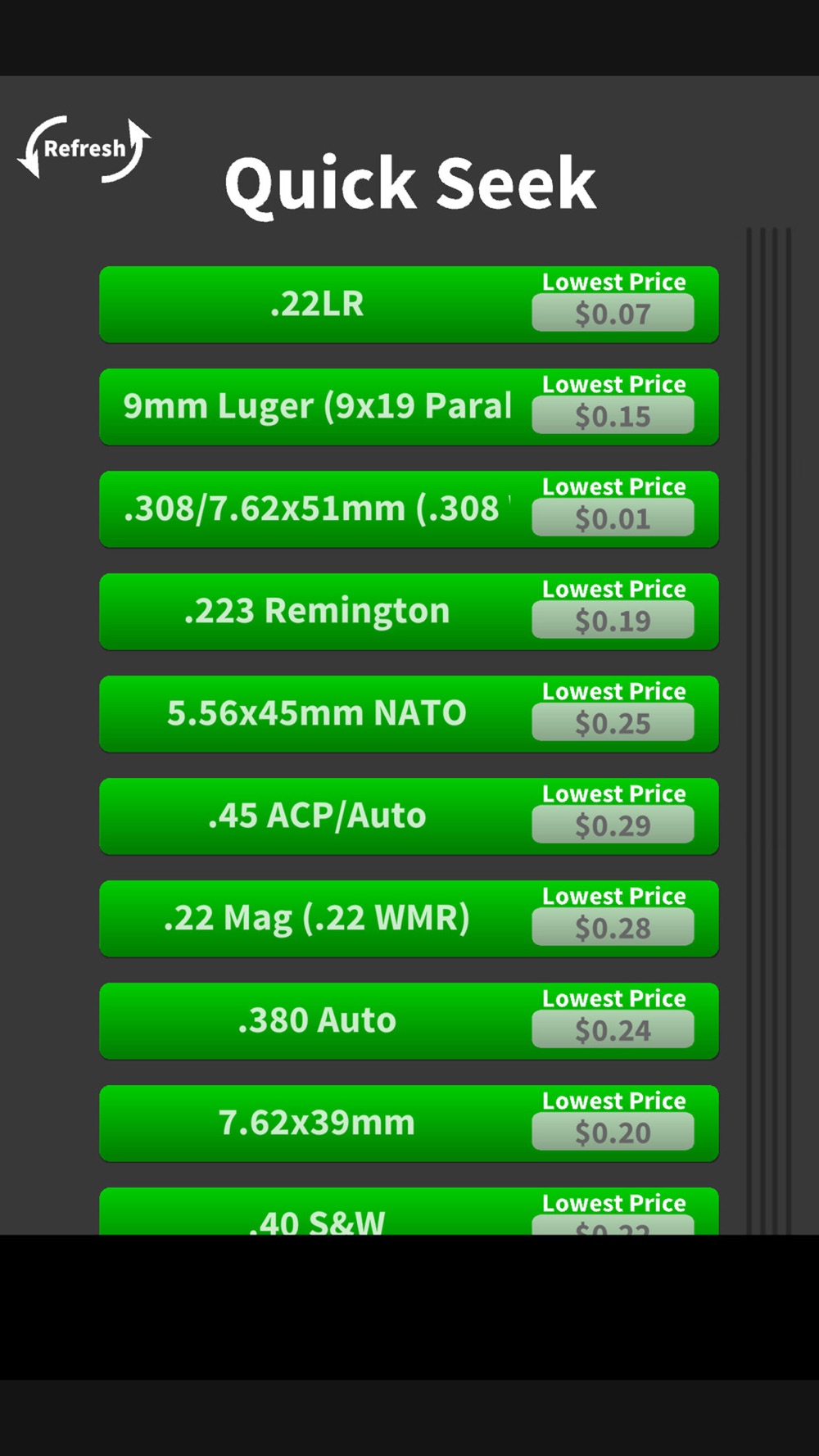Open .308/7.62x51mm prices
The image size is (819, 1456).
pyautogui.click(x=409, y=509)
